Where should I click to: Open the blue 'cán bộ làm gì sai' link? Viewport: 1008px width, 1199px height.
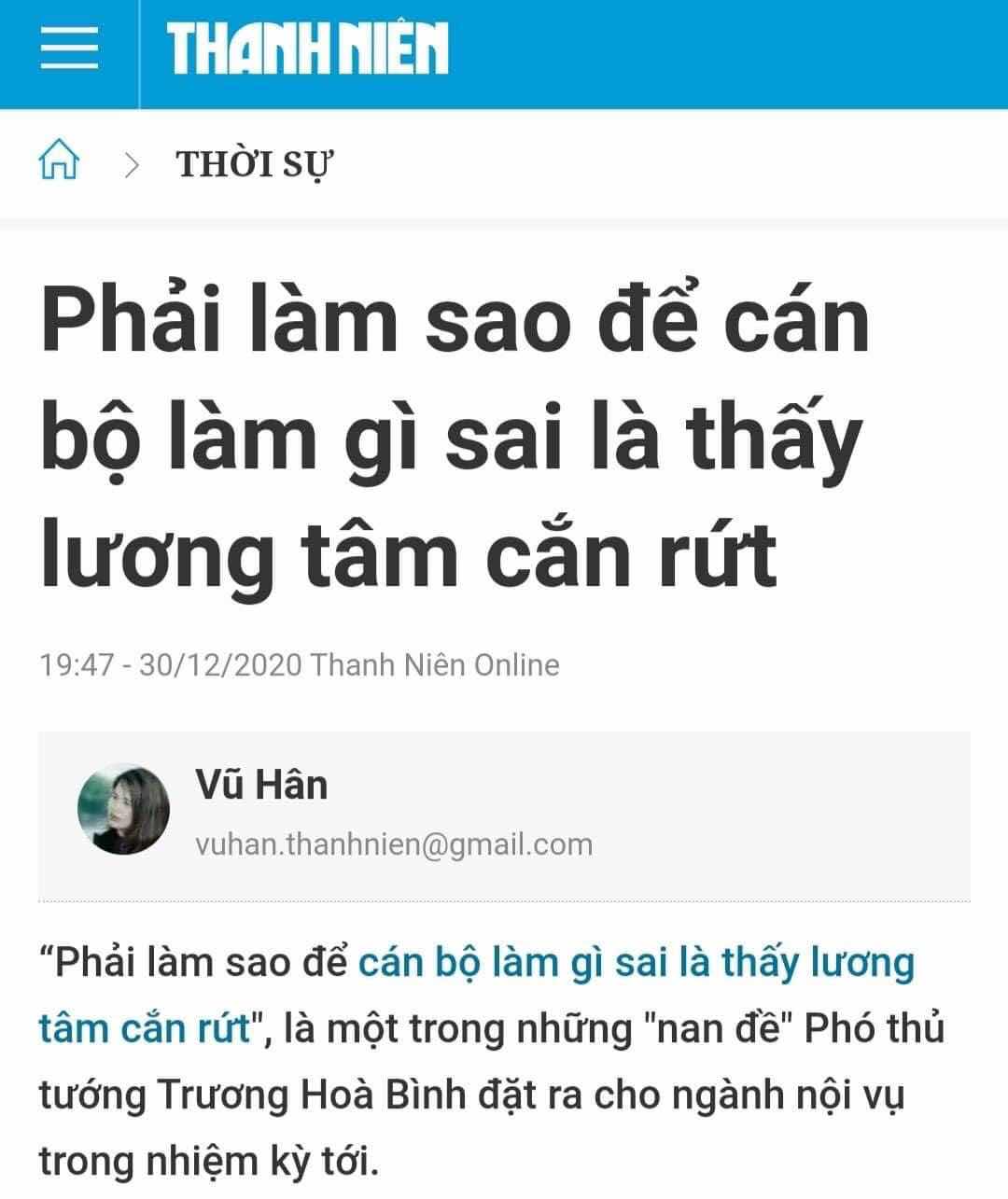pos(635,962)
